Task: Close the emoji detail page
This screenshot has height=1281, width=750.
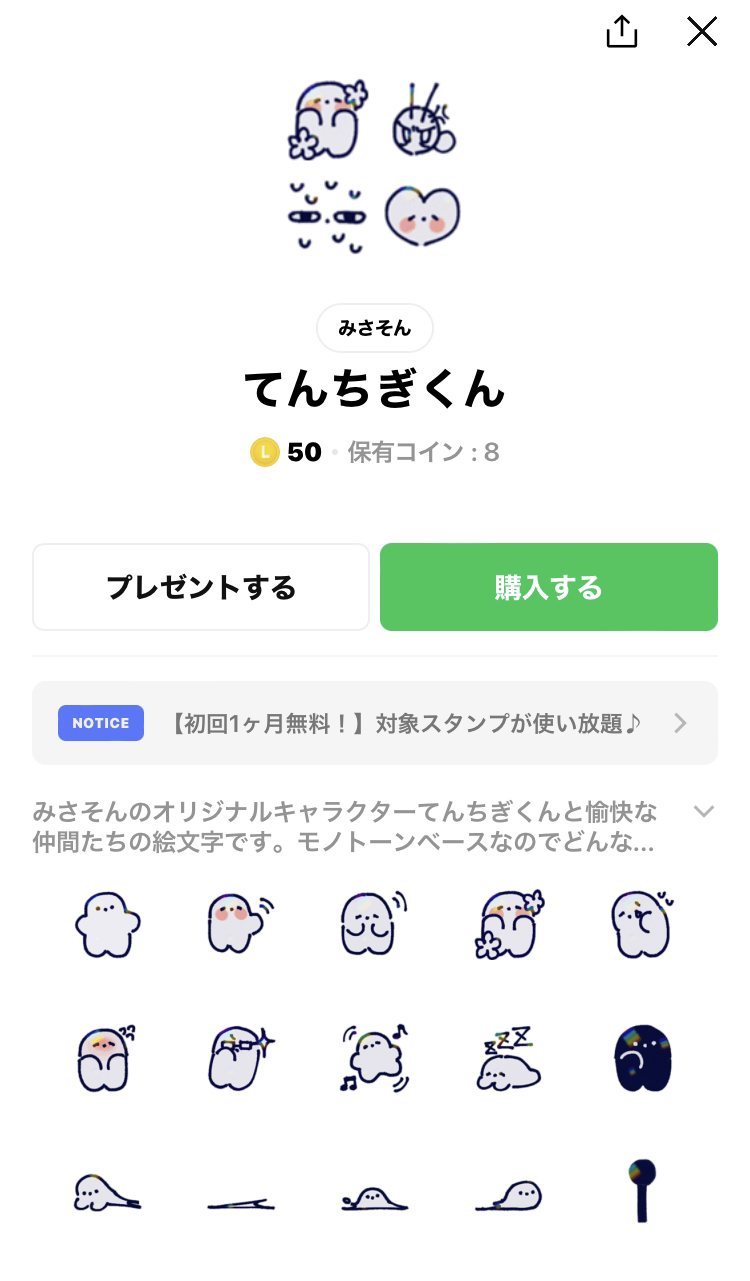Action: pos(702,32)
